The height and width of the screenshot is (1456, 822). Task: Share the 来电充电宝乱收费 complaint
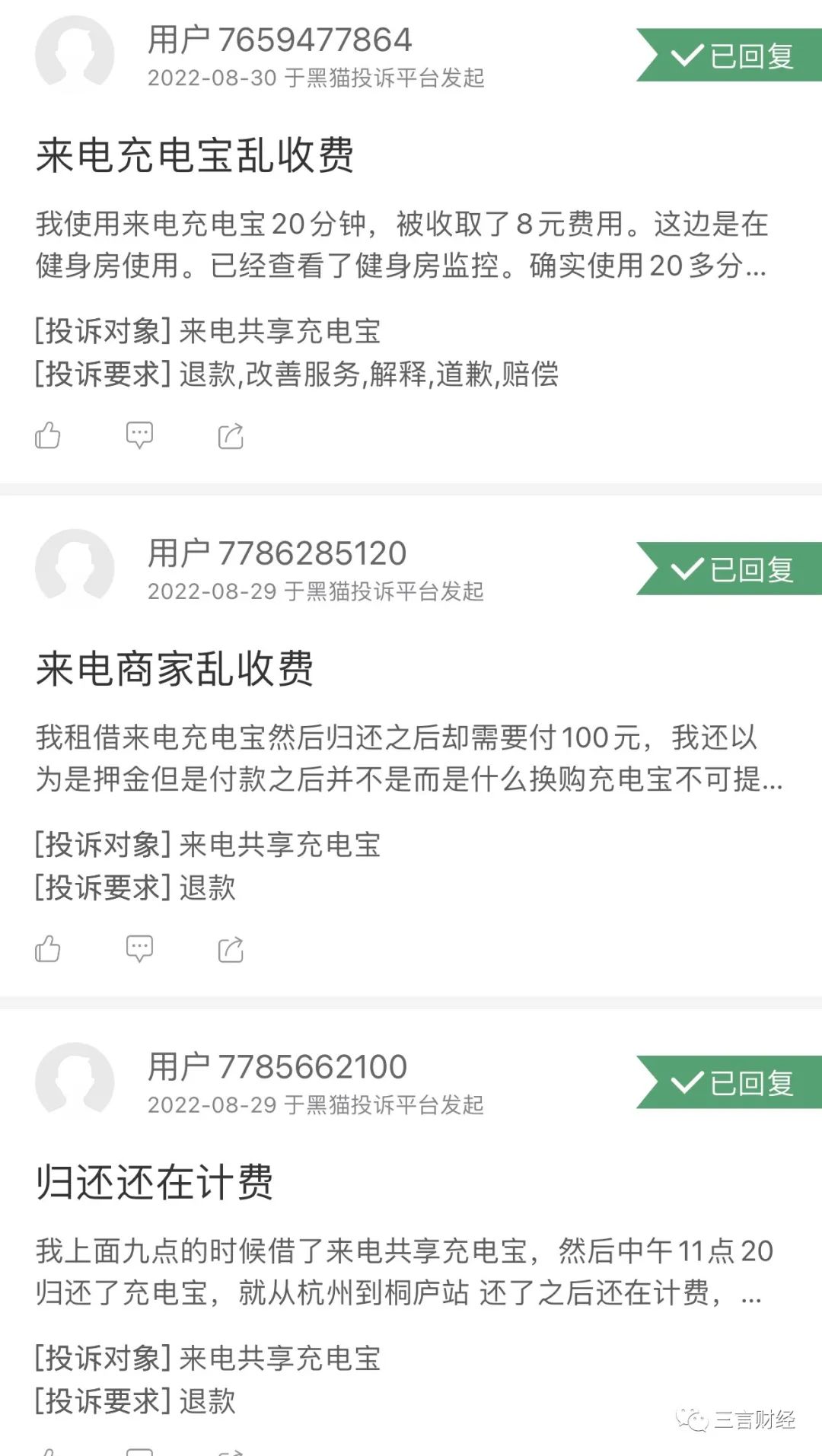[231, 435]
